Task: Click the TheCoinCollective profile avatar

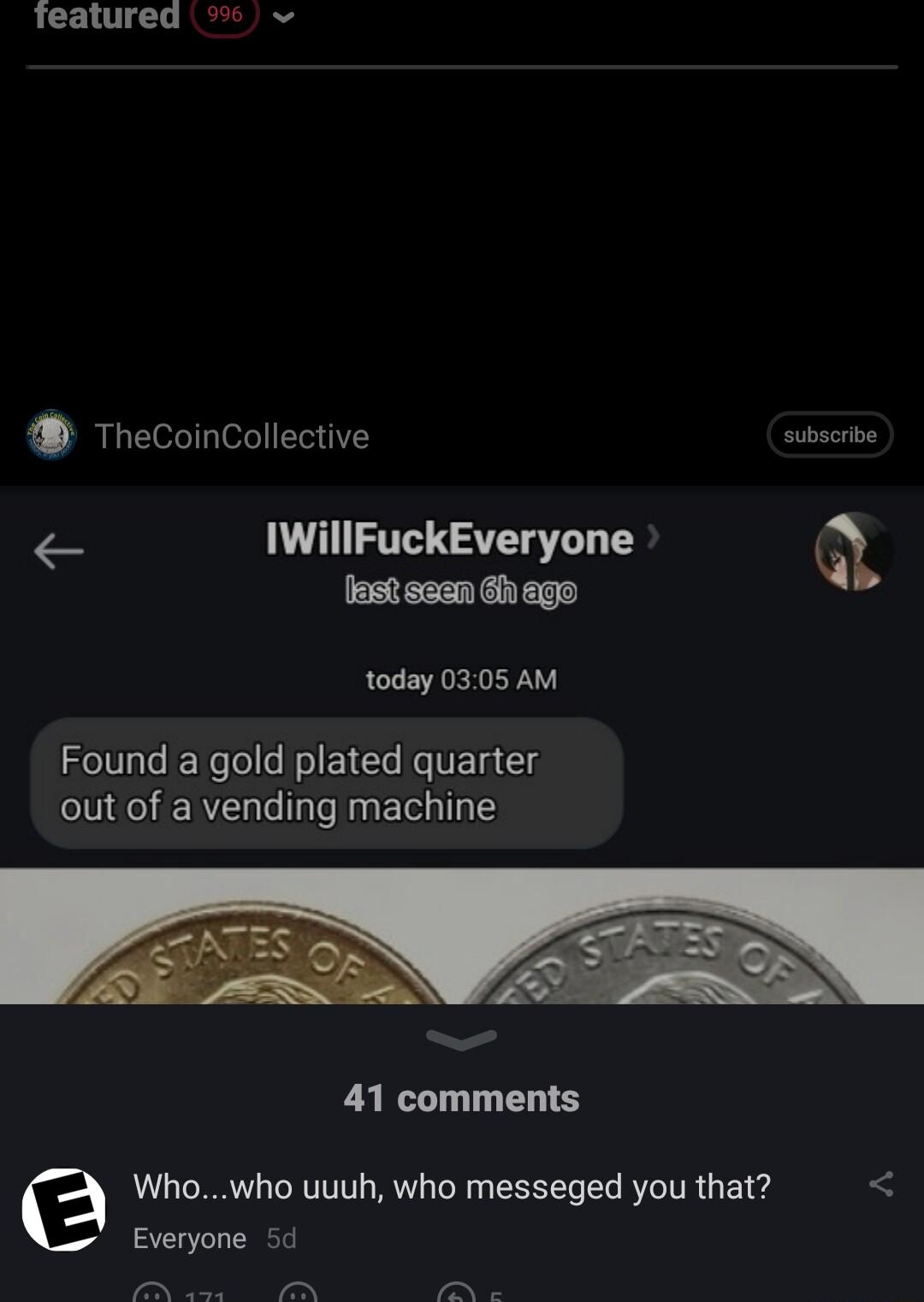Action: pyautogui.click(x=50, y=436)
